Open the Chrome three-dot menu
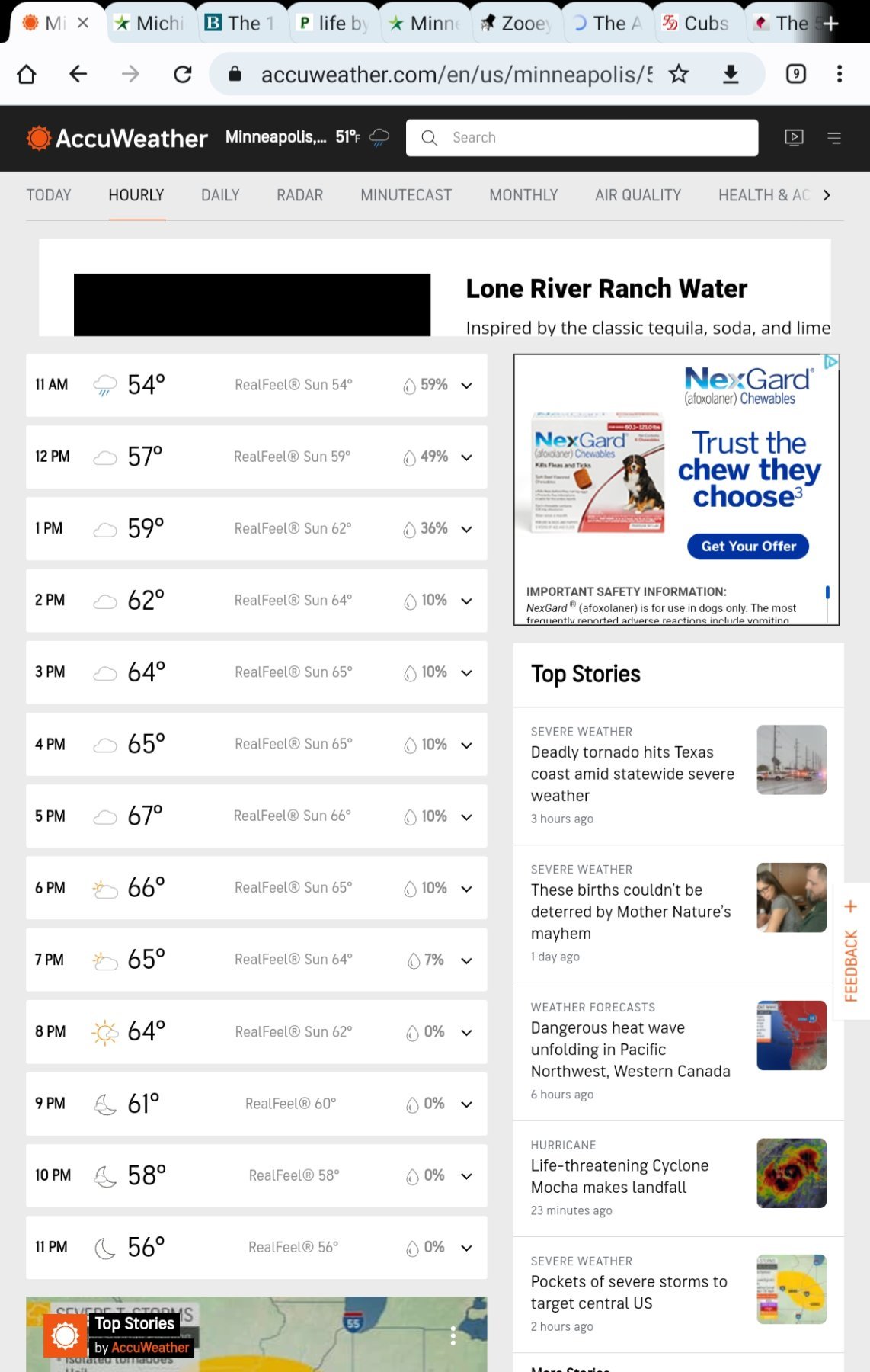This screenshot has height=1372, width=870. pos(840,74)
